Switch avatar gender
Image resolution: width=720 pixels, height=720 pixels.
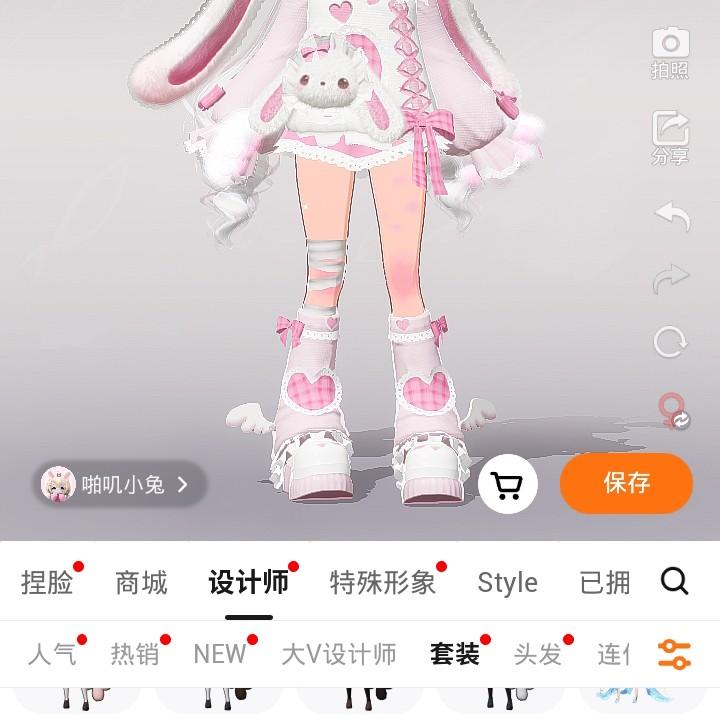tap(671, 410)
